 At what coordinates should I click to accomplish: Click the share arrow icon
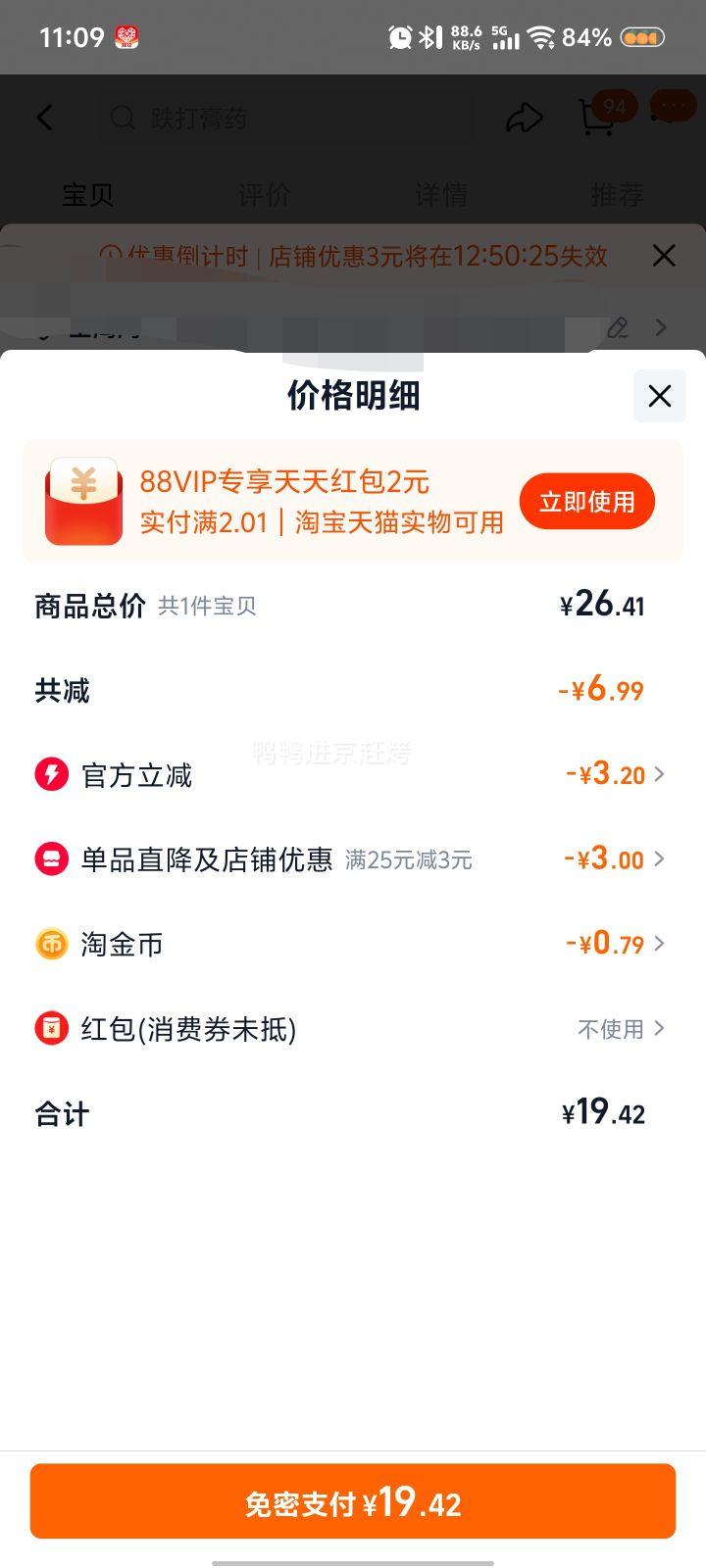point(527,118)
